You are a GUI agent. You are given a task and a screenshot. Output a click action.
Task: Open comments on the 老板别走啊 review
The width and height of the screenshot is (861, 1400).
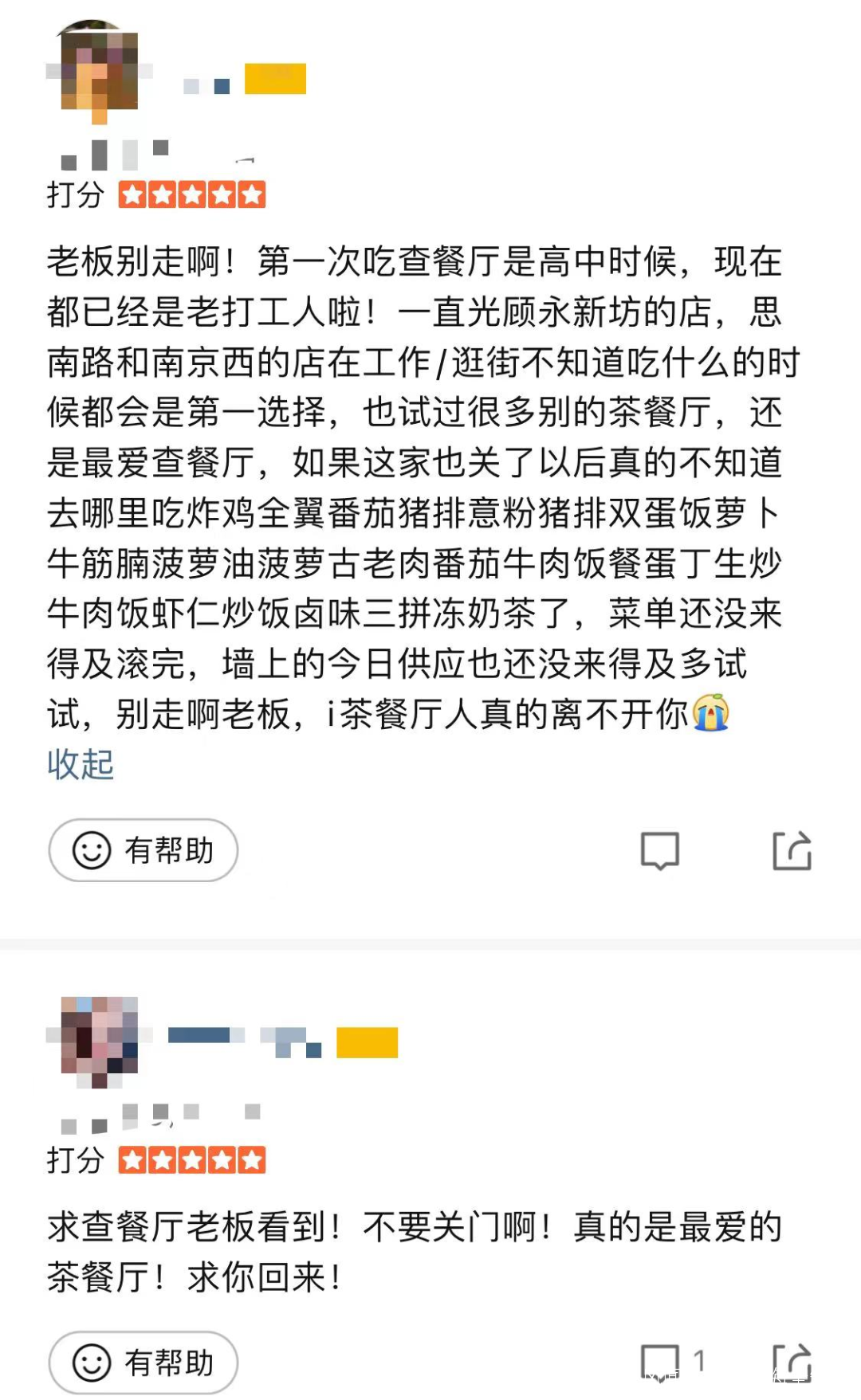click(x=660, y=850)
